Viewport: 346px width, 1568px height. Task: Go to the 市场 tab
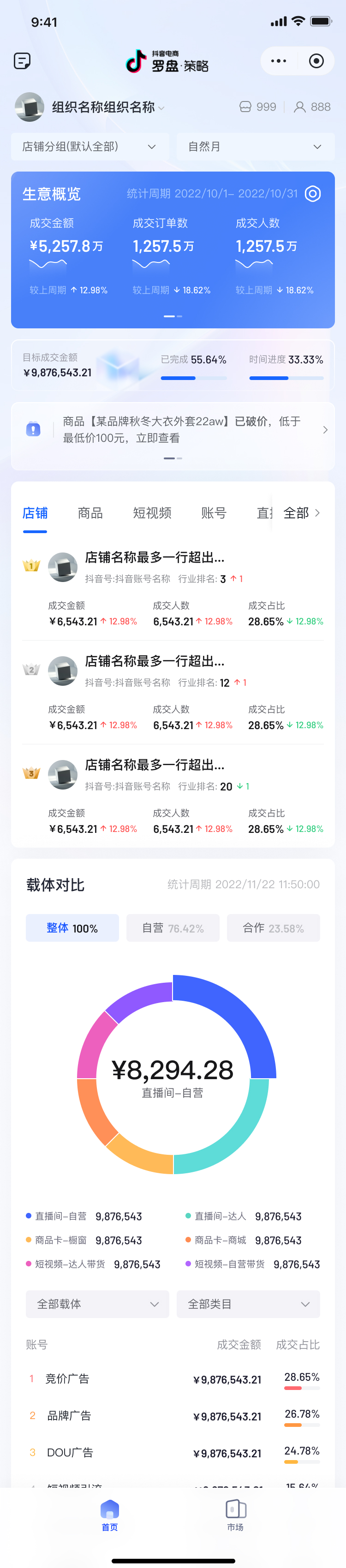(235, 1515)
